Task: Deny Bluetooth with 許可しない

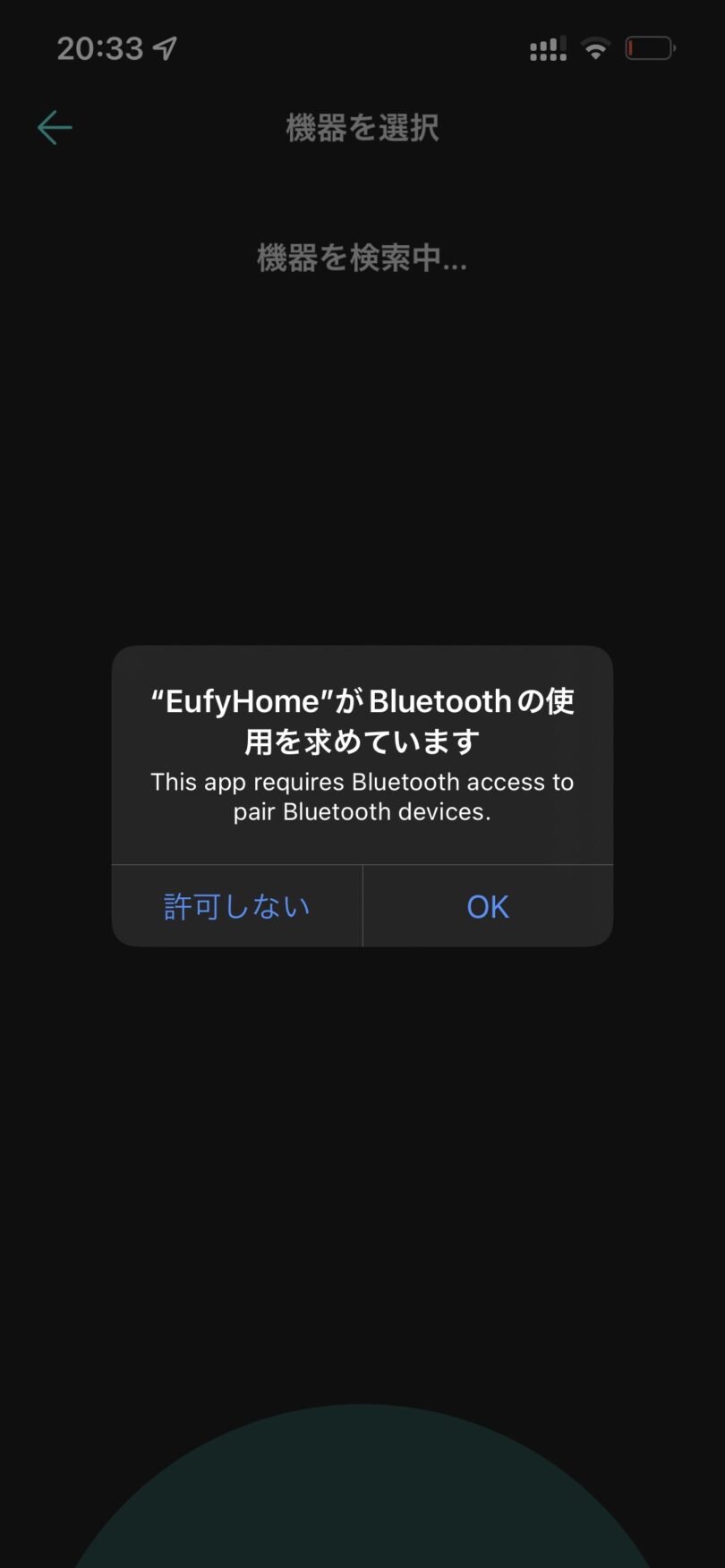Action: (237, 906)
